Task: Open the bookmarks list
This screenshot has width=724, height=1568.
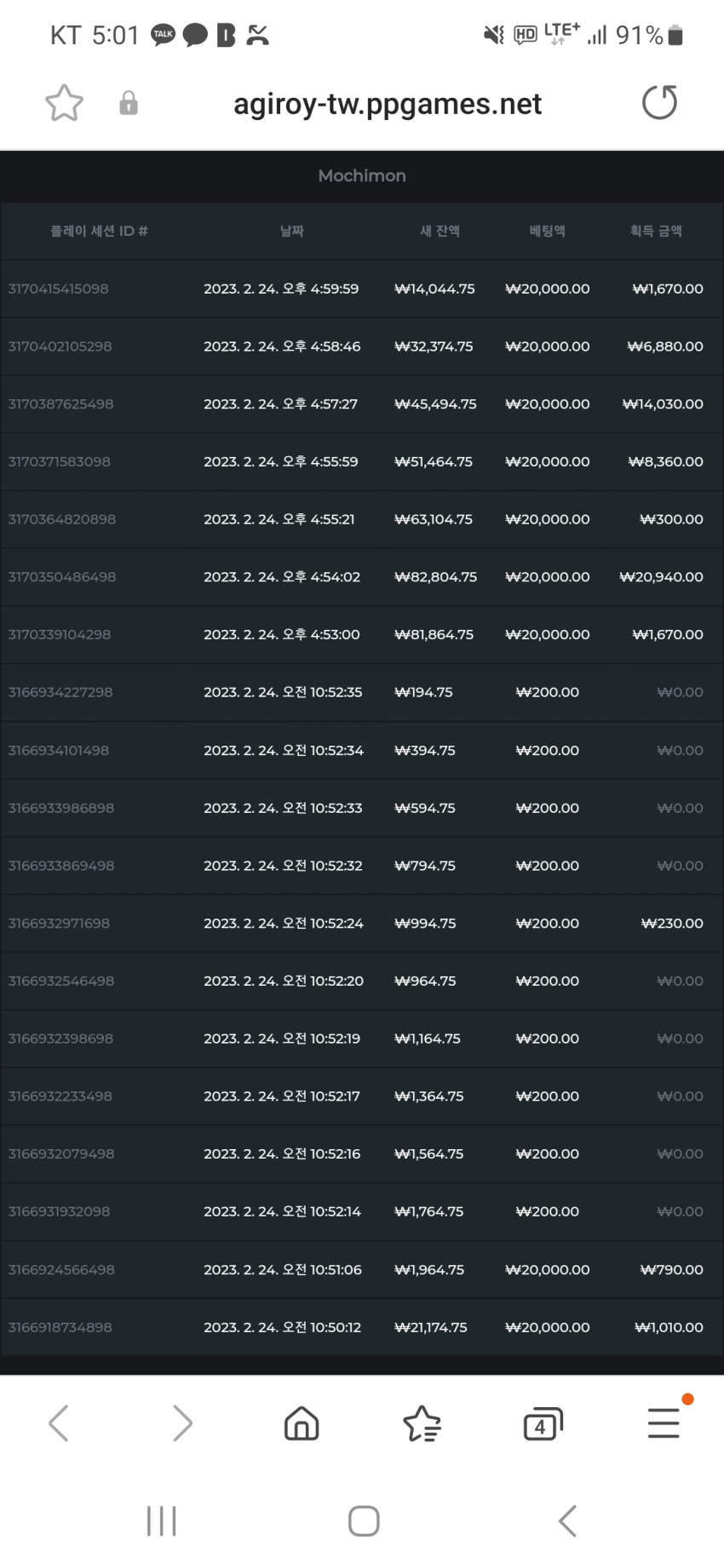Action: 422,1423
